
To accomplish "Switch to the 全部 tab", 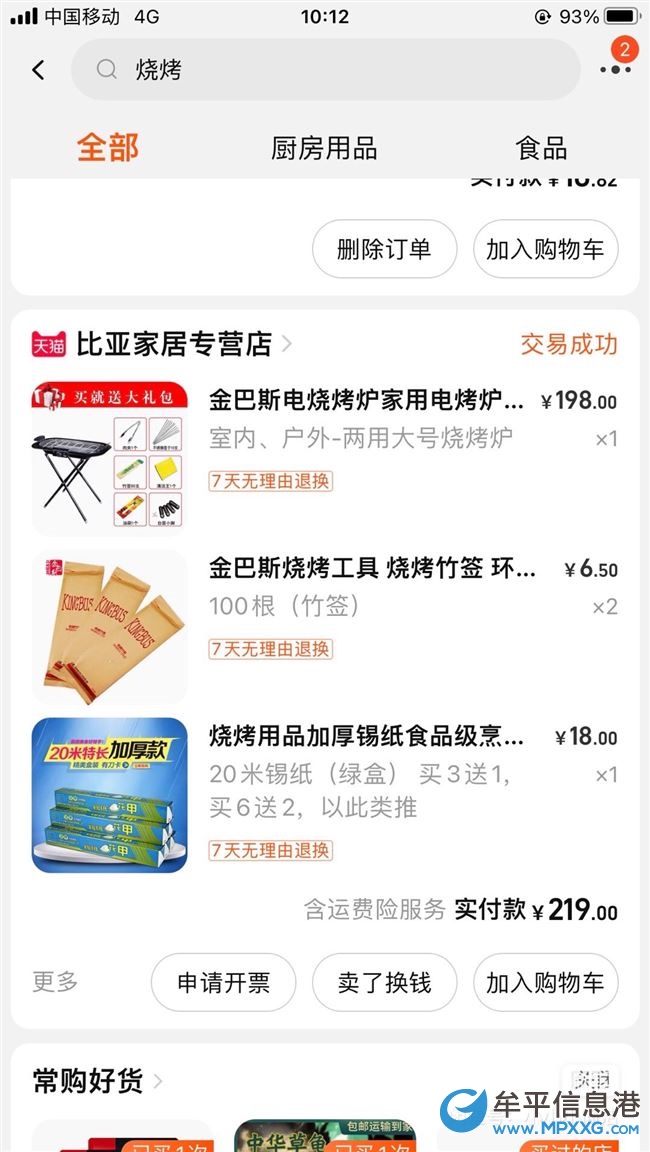I will click(x=108, y=148).
